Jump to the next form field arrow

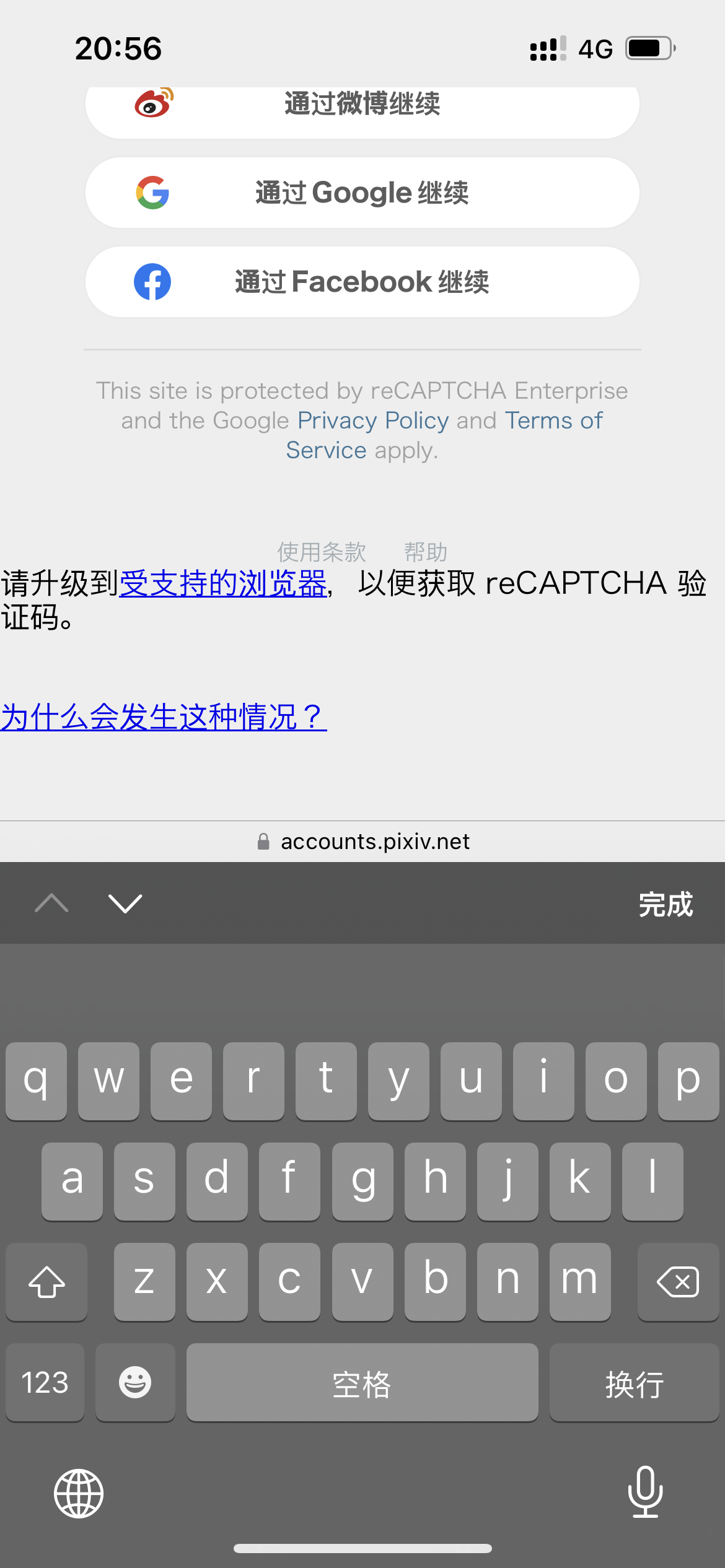(125, 904)
